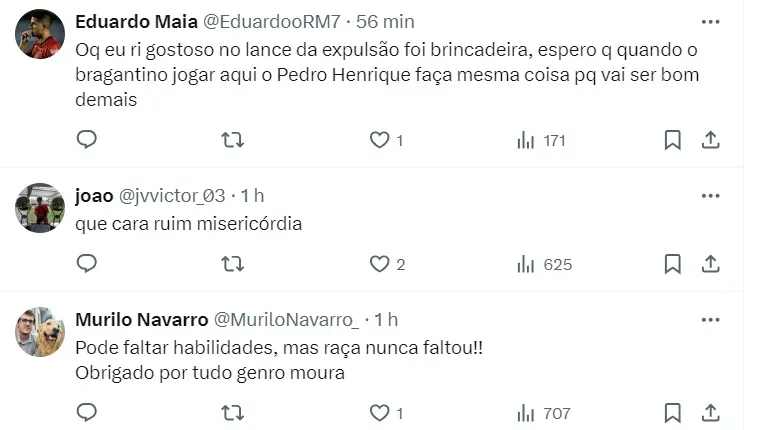The image size is (769, 430).
Task: Open Murilo Navarro's profile name link
Action: pos(139,320)
